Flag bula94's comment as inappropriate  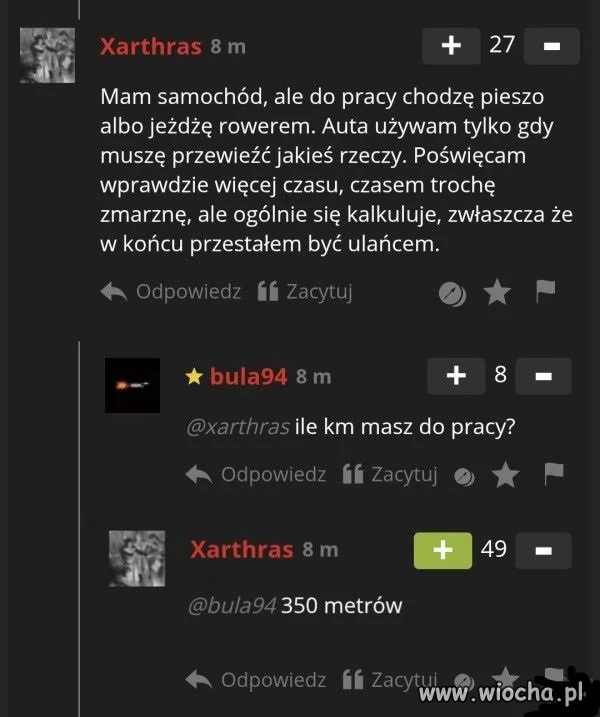point(553,473)
